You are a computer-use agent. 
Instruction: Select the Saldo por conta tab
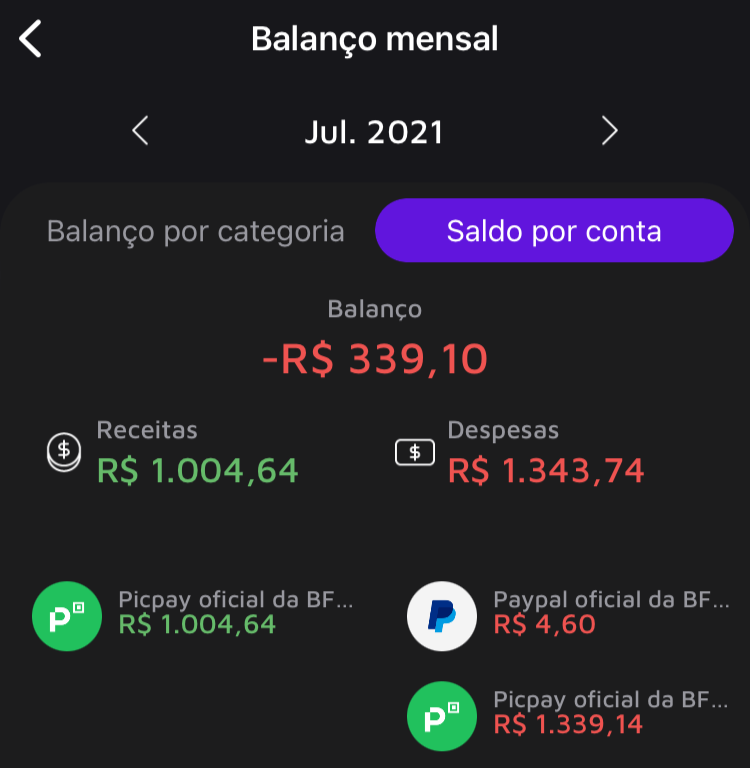(554, 231)
